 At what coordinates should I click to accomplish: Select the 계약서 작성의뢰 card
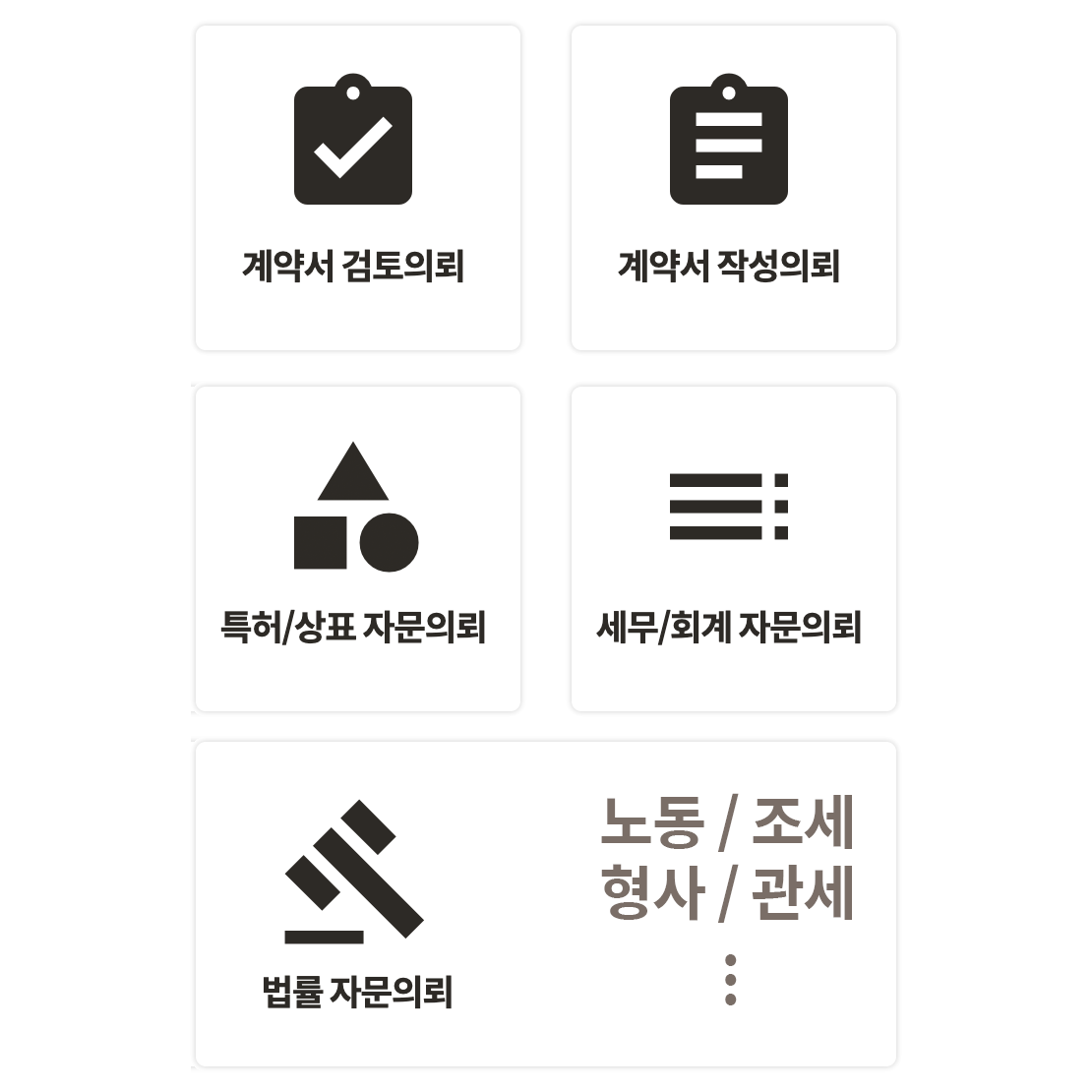tap(733, 188)
